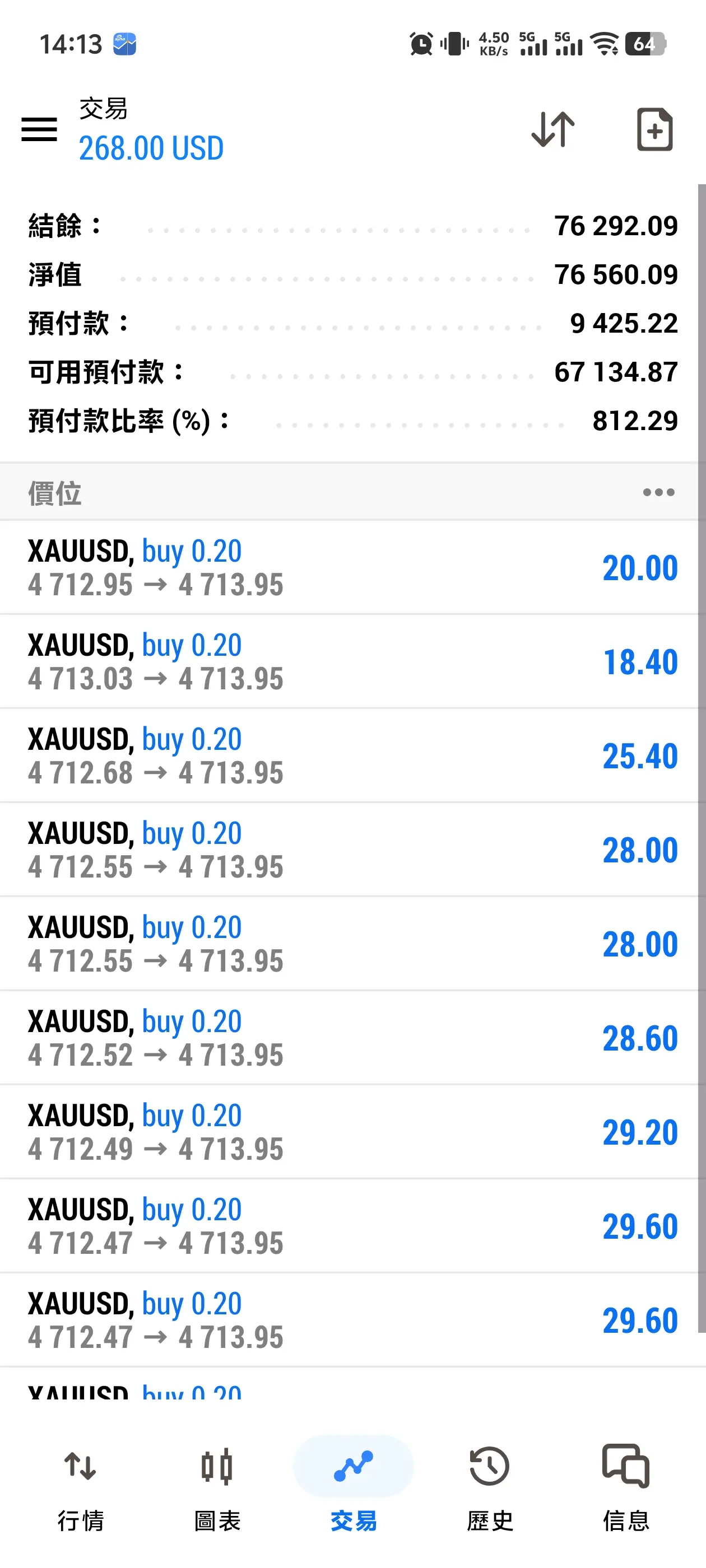Screen dimensions: 706x1568
Task: Create a new order
Action: point(655,129)
